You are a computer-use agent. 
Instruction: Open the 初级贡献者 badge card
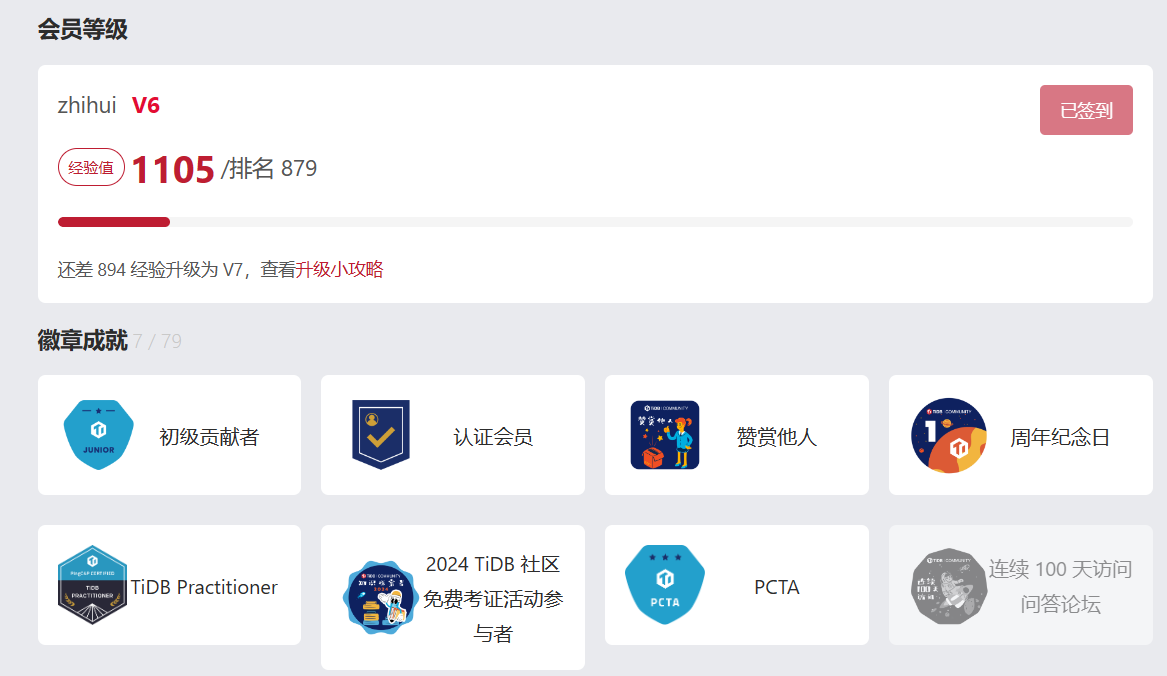169,435
